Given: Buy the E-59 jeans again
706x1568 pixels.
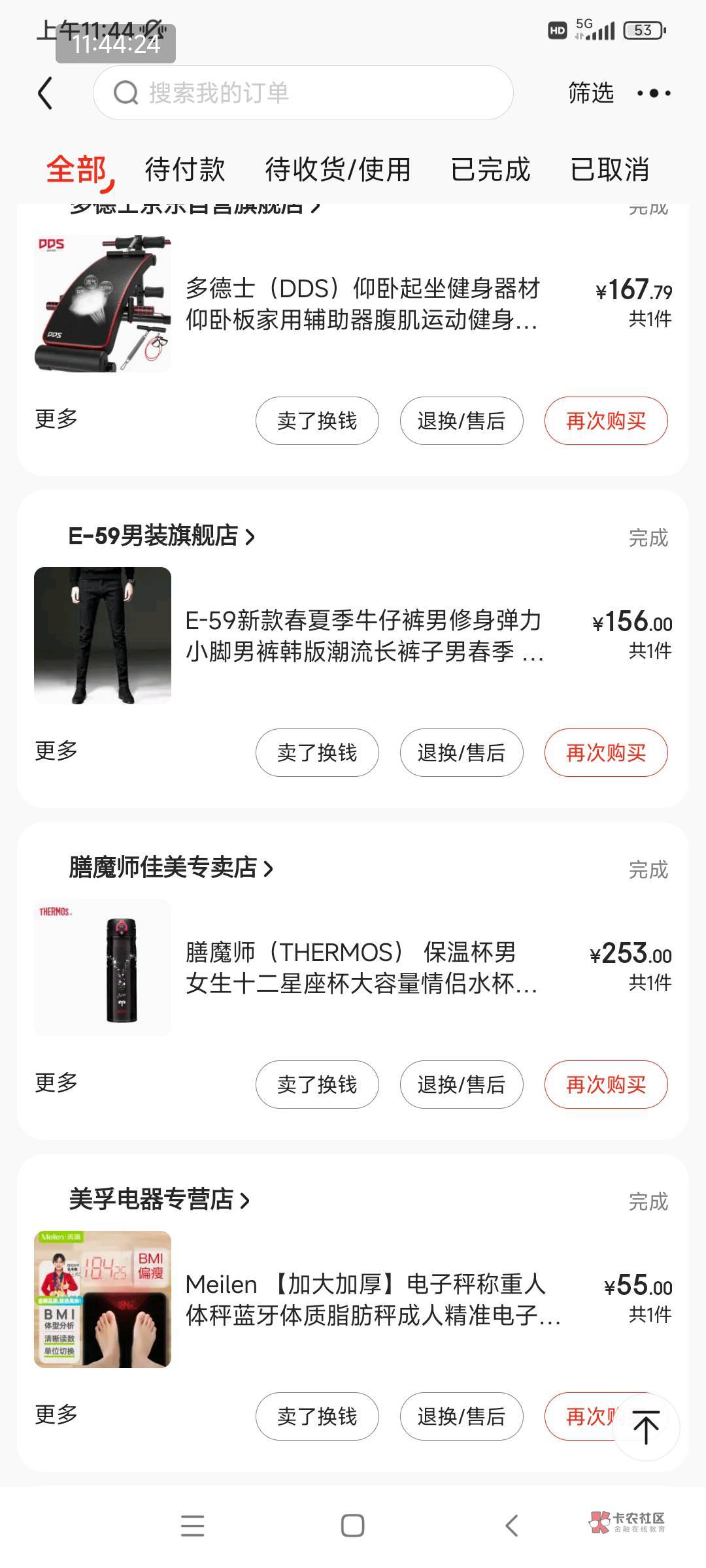Looking at the screenshot, I should [606, 753].
